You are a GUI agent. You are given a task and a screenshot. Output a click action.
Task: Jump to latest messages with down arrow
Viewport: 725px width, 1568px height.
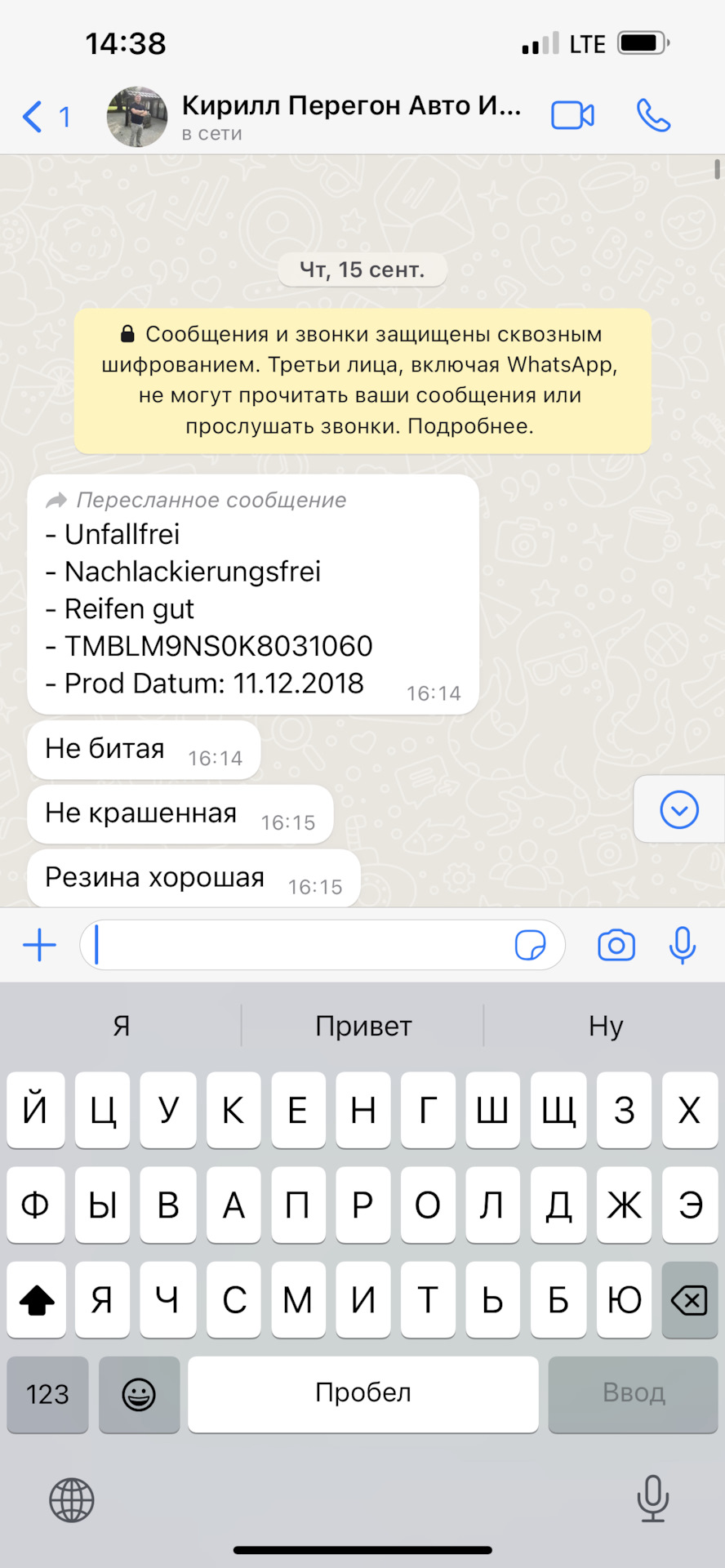[x=678, y=810]
